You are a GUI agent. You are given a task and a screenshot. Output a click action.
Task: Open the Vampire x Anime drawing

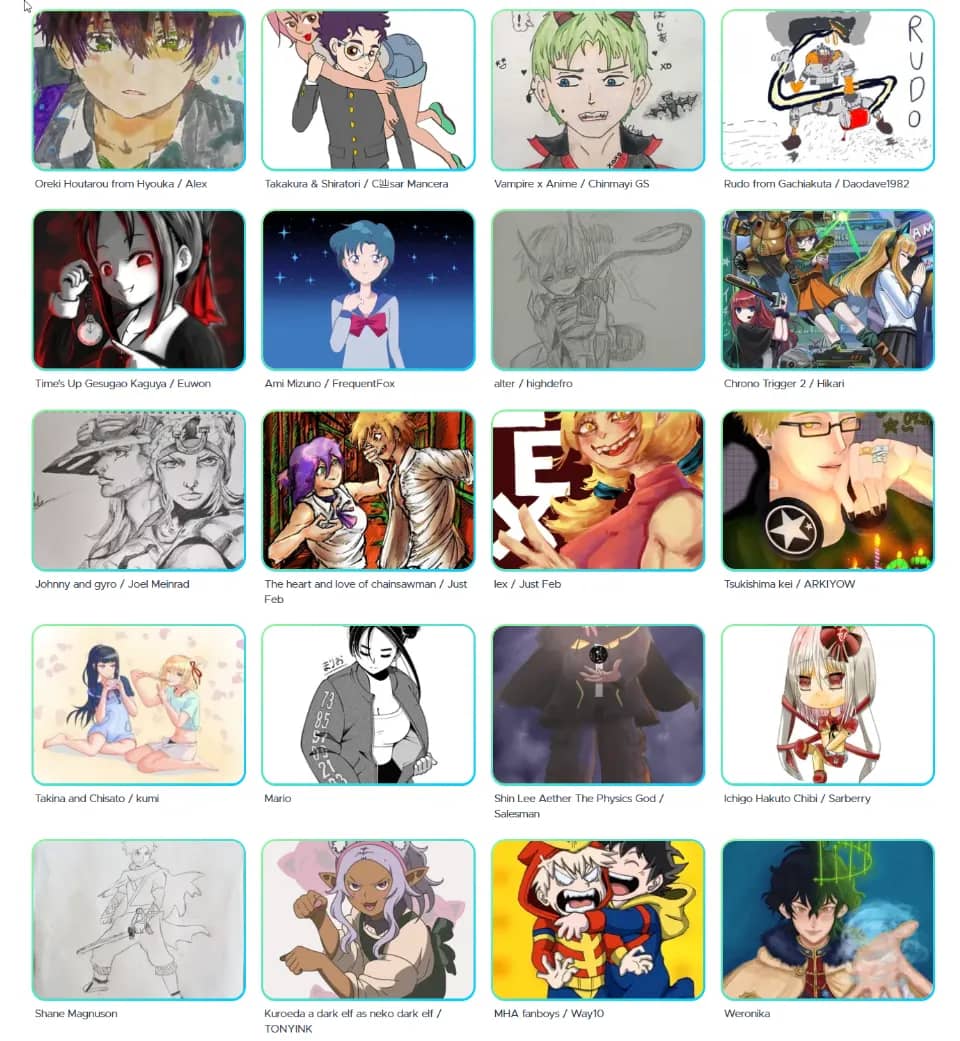598,90
